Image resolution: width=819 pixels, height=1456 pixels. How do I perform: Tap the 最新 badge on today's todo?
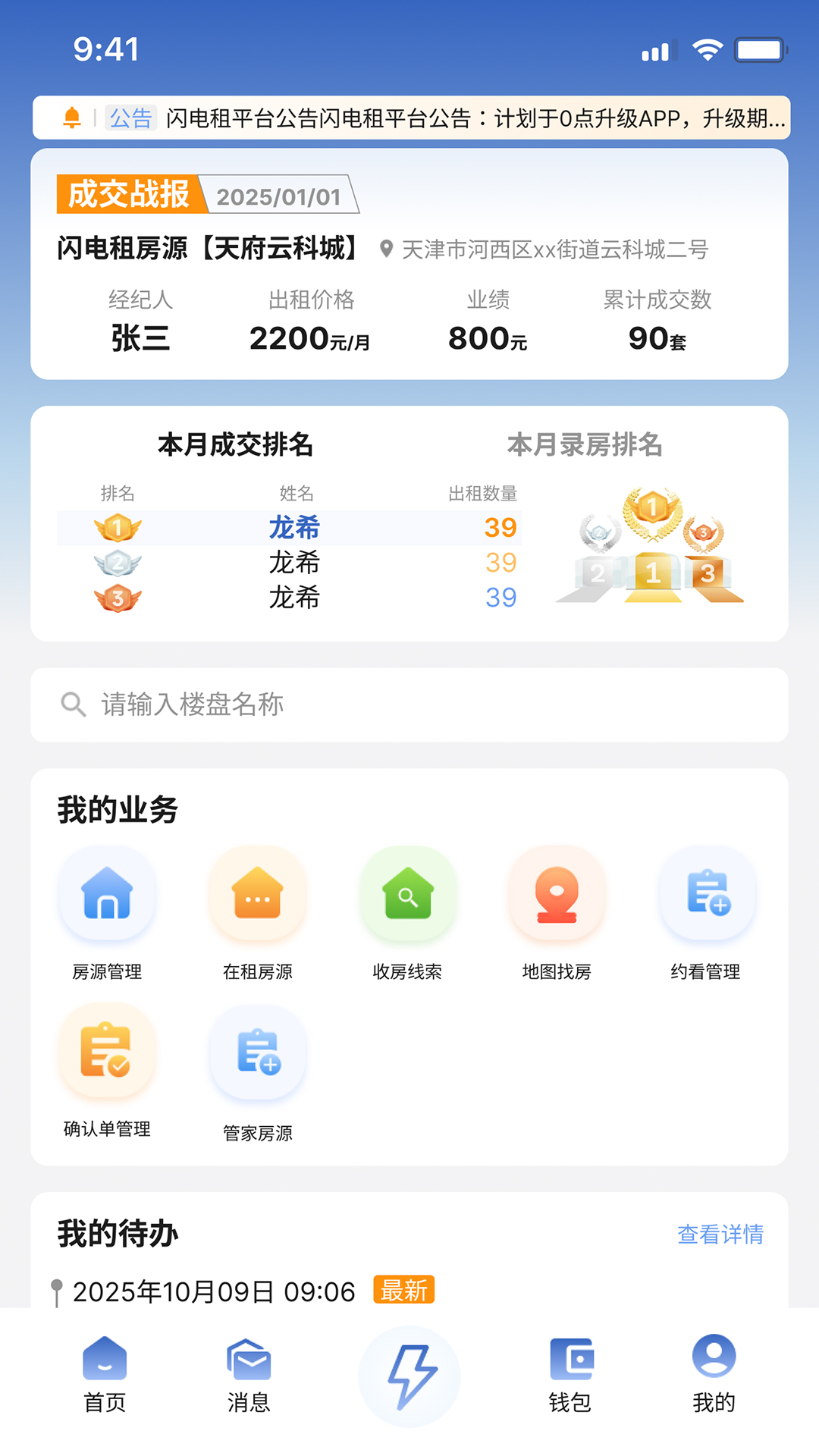tap(405, 1290)
